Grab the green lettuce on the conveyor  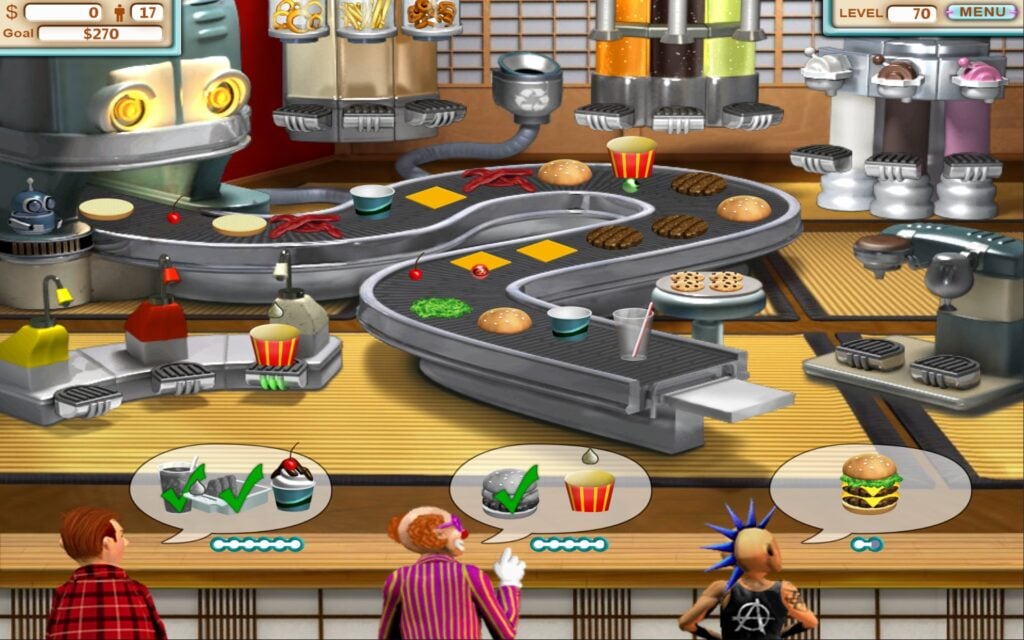441,307
